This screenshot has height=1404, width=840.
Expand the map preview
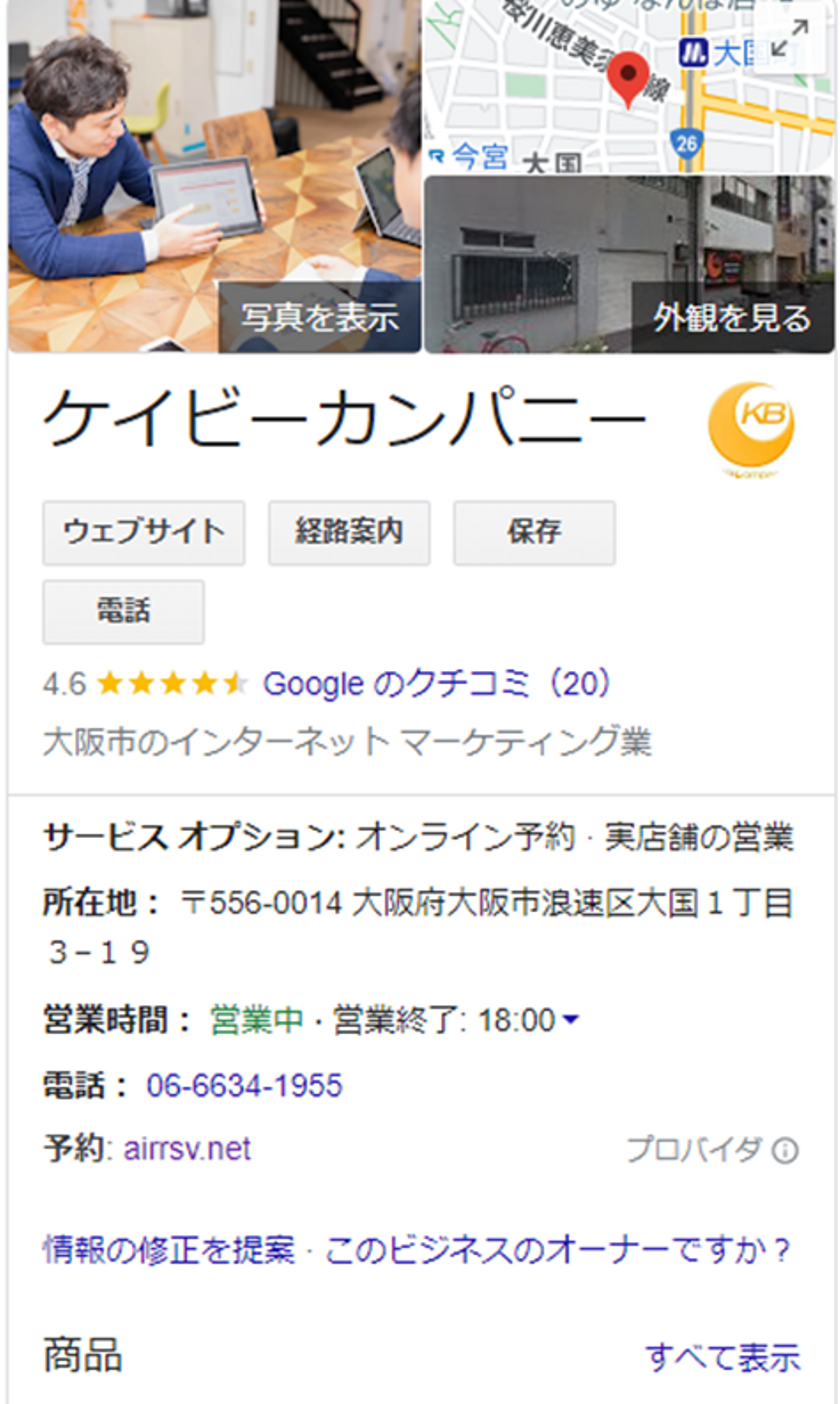tap(790, 38)
